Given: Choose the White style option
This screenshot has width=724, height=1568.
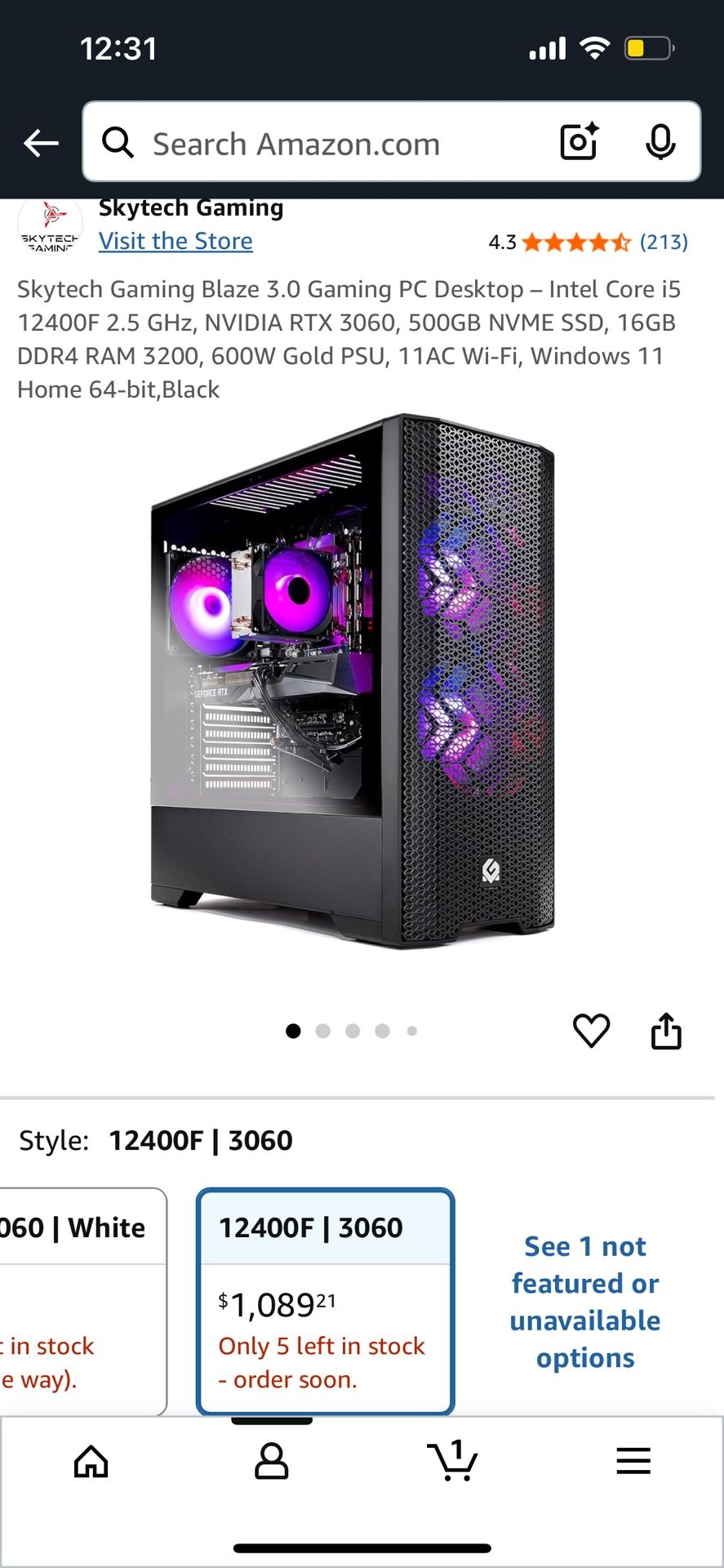Looking at the screenshot, I should (x=82, y=1301).
